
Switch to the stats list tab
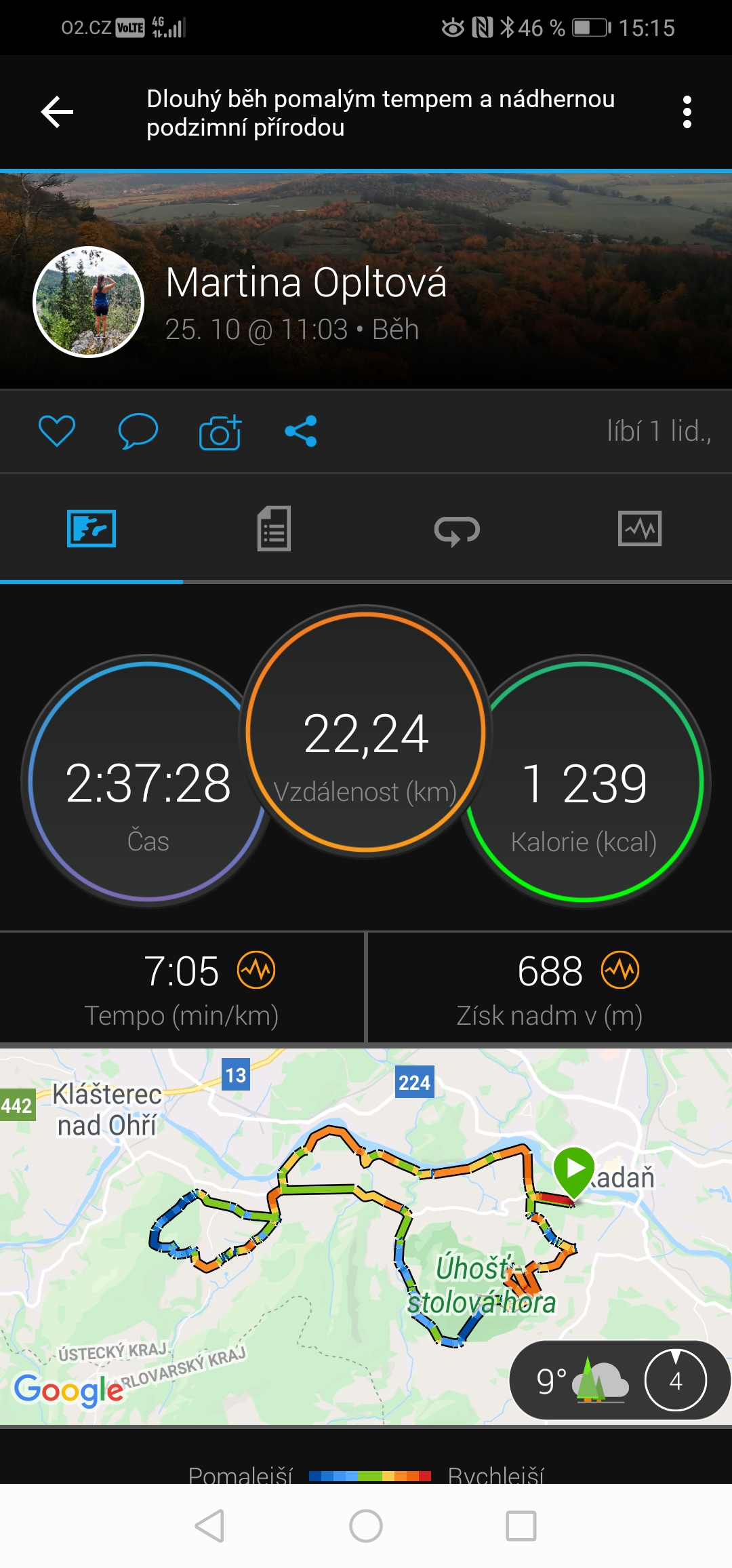(274, 528)
